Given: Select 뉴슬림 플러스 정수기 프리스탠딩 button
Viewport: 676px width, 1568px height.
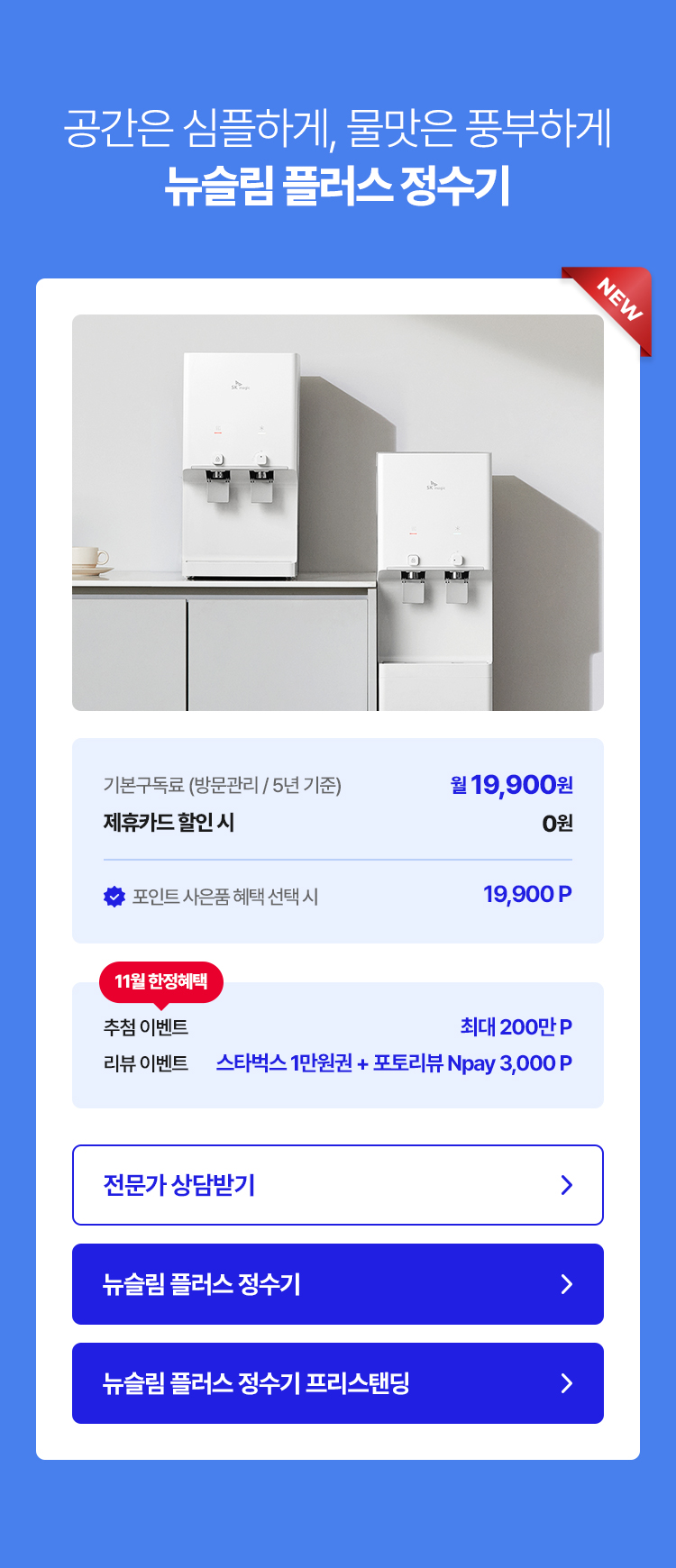Looking at the screenshot, I should 338,1383.
